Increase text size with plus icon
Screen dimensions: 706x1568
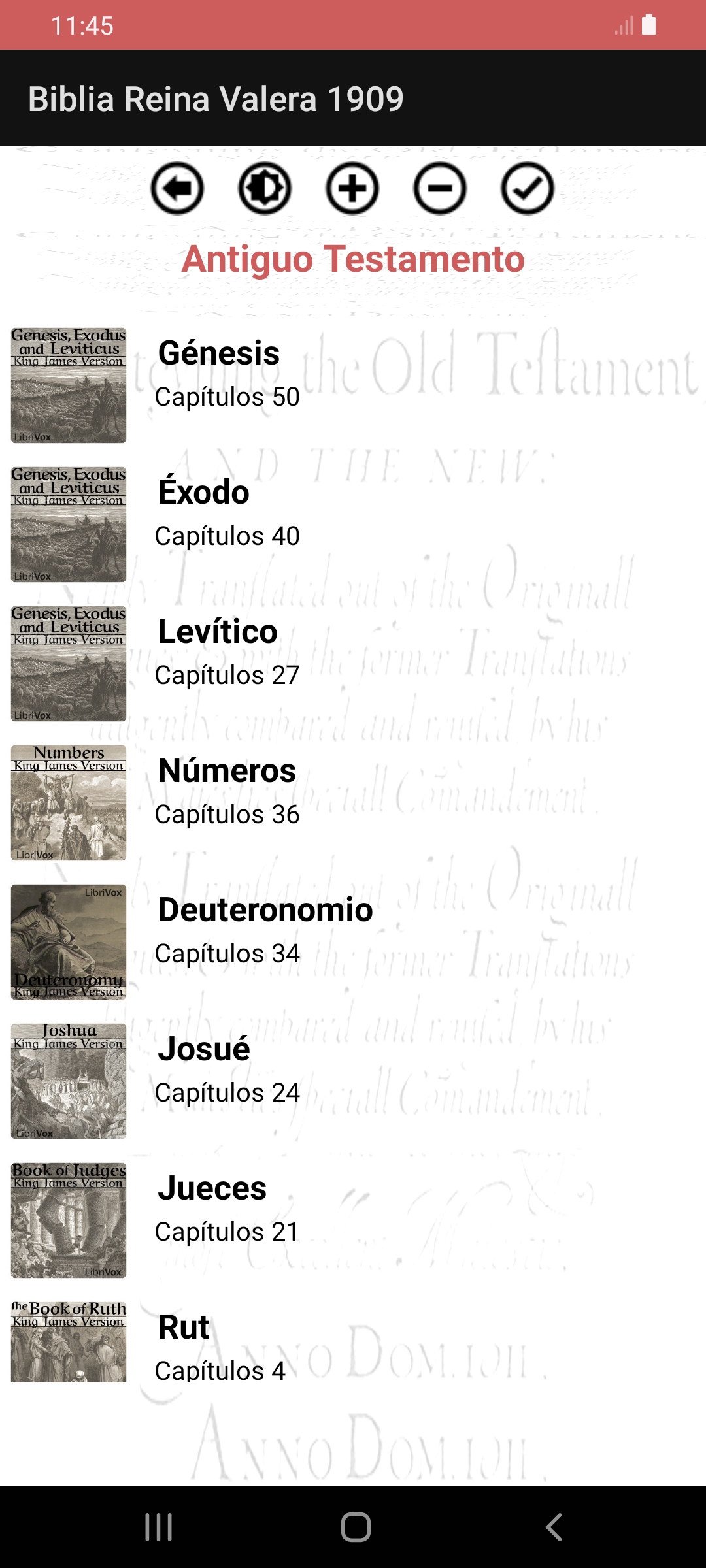352,189
